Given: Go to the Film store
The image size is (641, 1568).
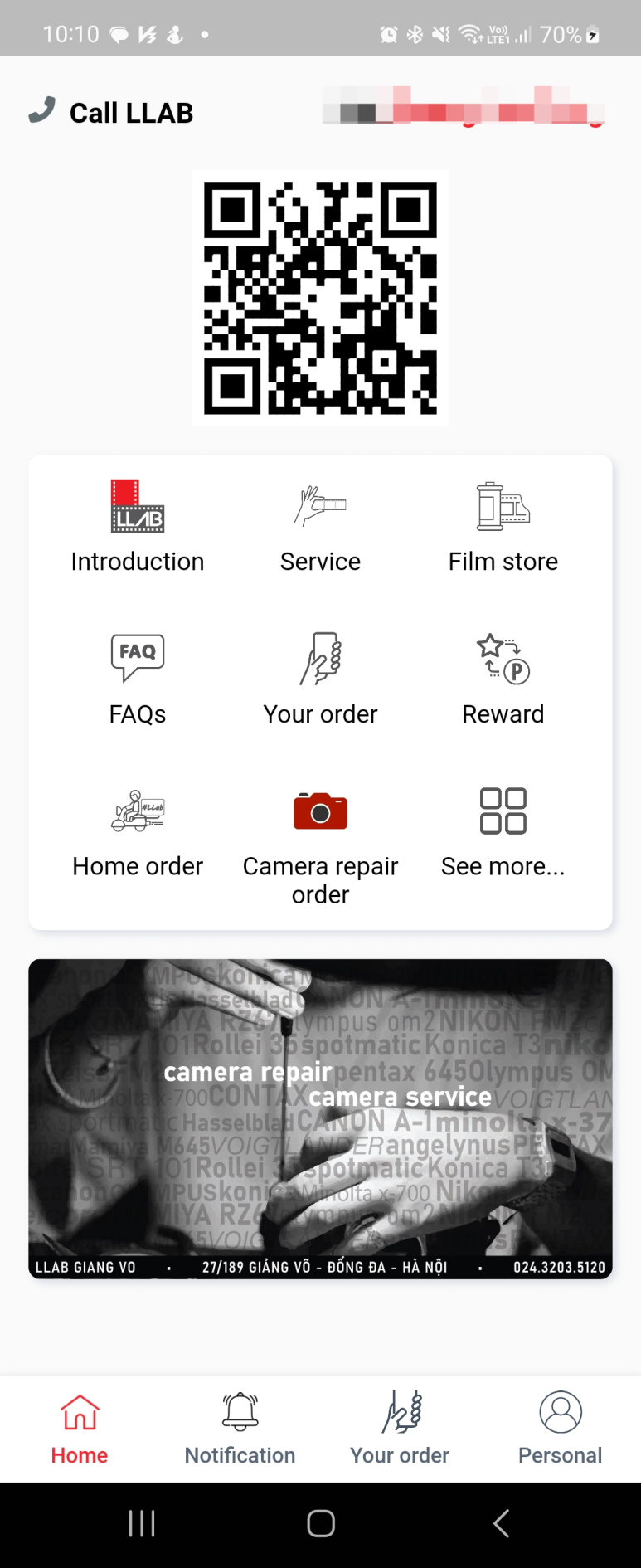Looking at the screenshot, I should pos(503,527).
